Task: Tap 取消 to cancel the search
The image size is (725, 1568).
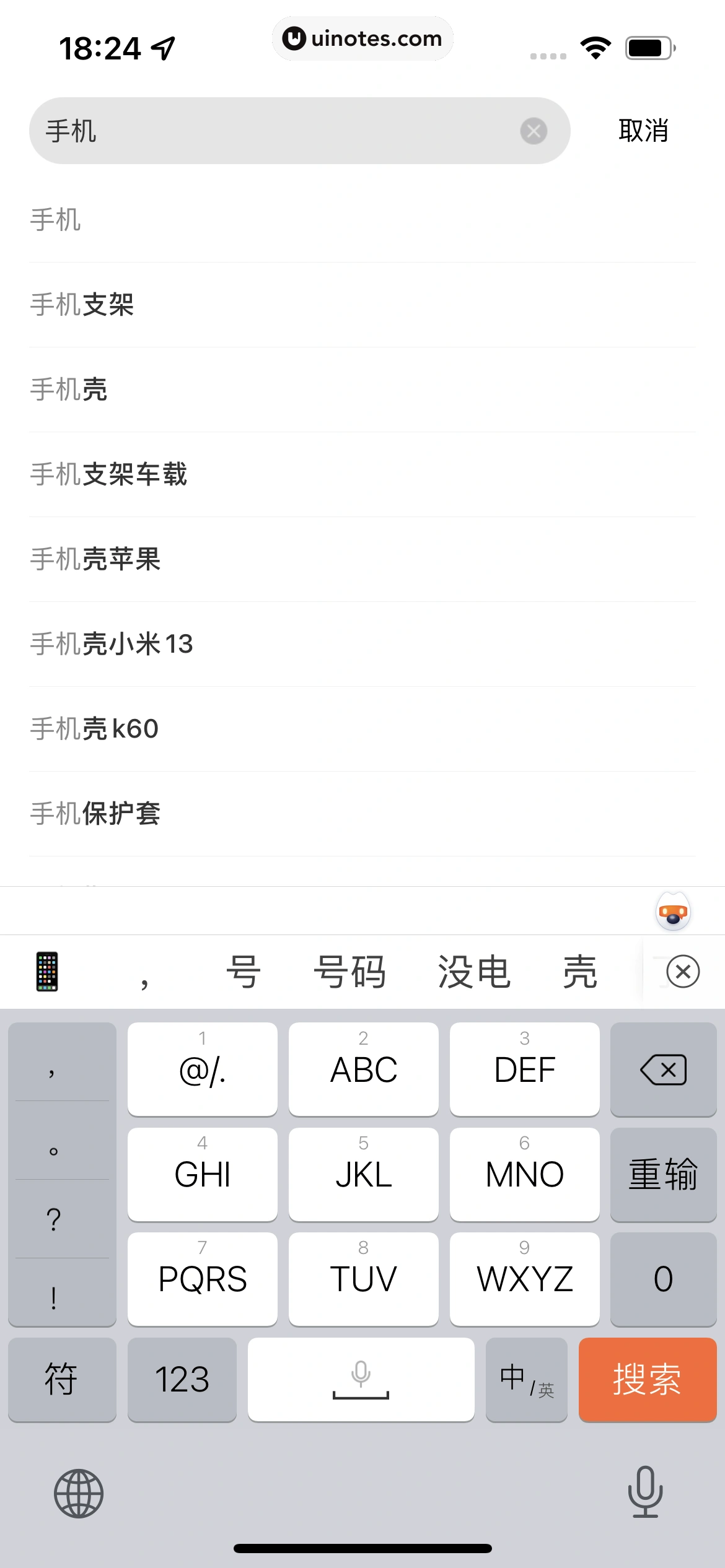Action: click(643, 131)
